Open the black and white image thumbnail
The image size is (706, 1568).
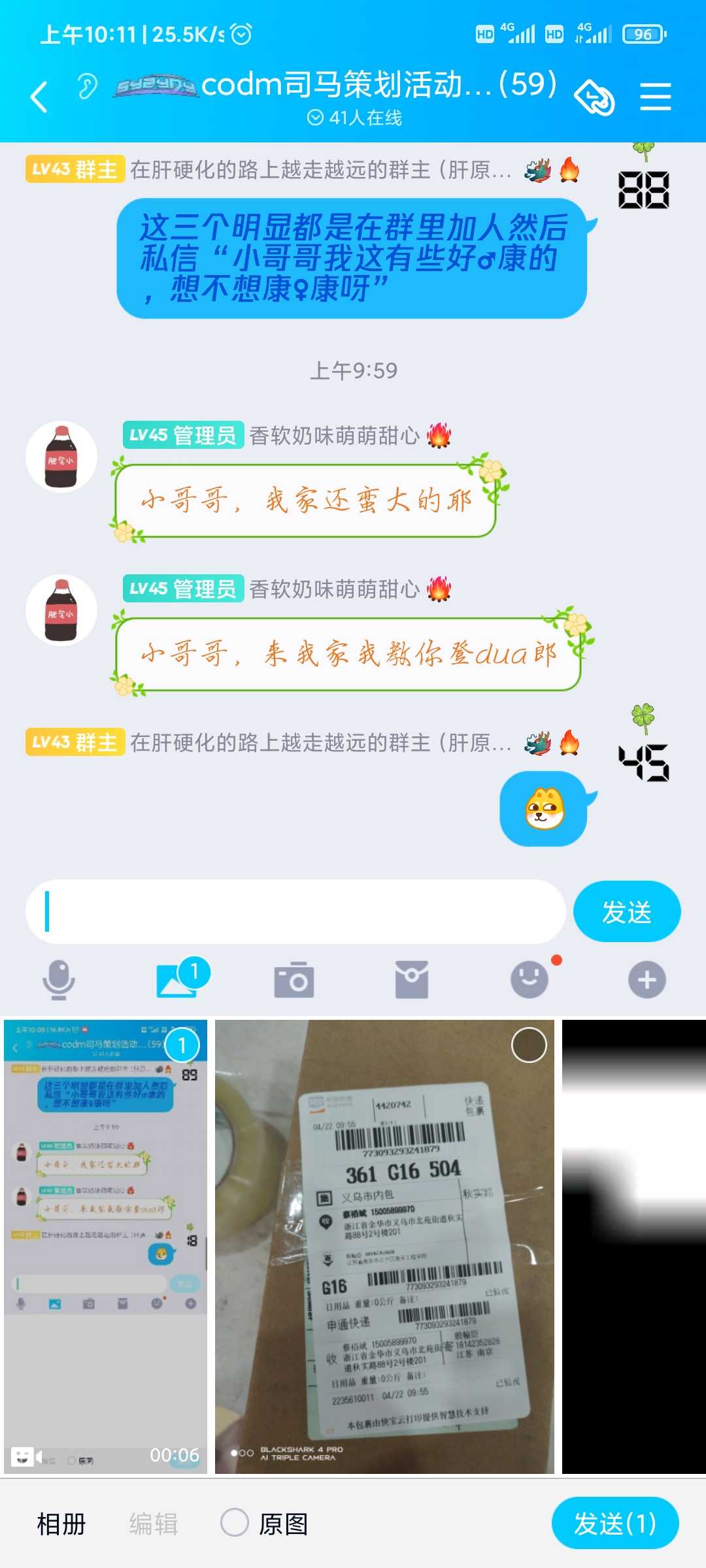point(633,1247)
